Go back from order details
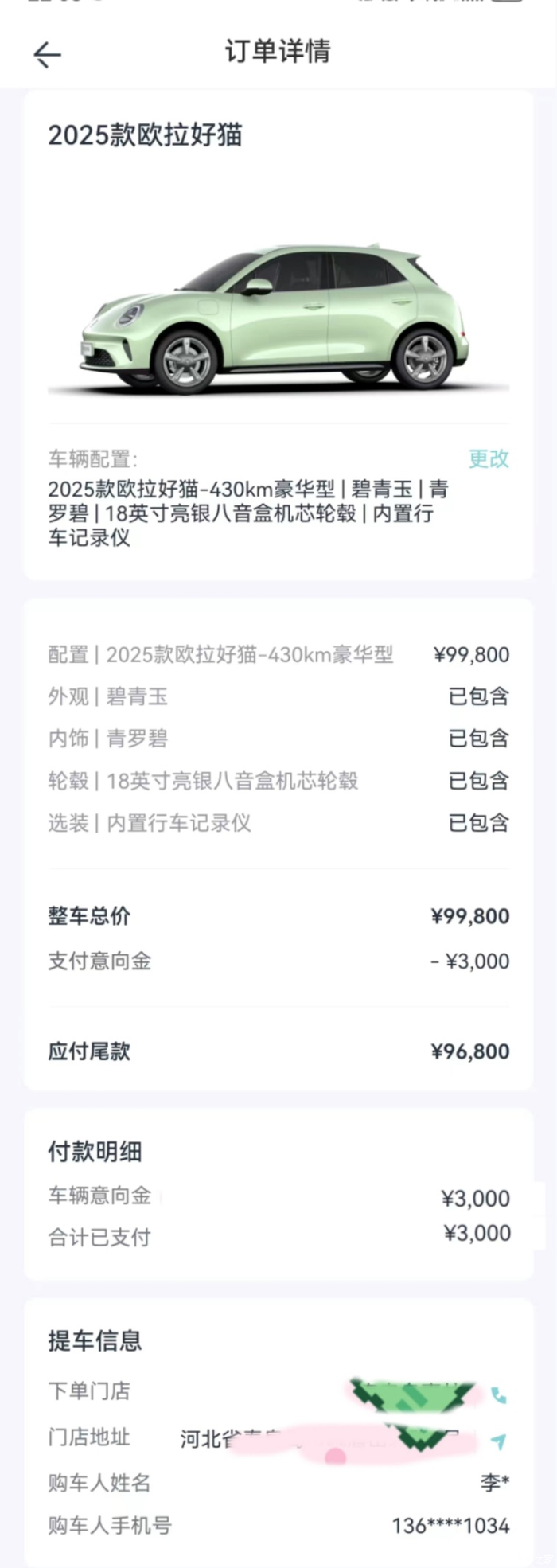The image size is (557, 1568). coord(47,54)
